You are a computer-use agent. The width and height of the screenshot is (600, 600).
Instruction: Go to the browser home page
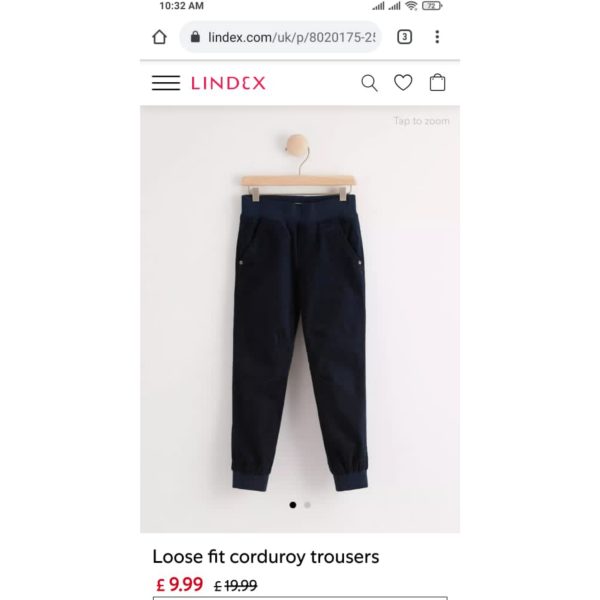[x=159, y=37]
